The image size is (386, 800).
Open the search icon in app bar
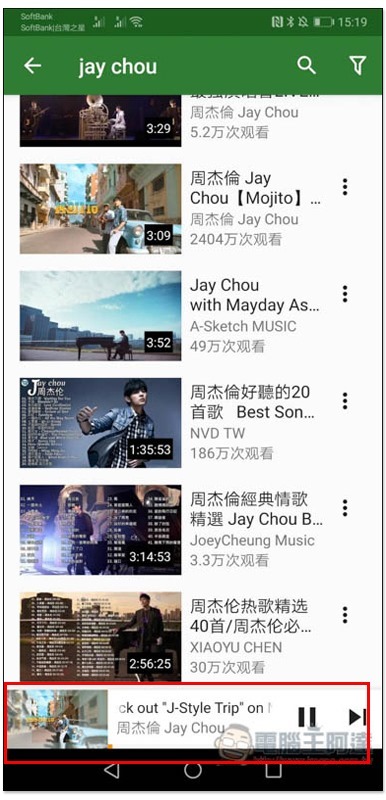point(306,65)
